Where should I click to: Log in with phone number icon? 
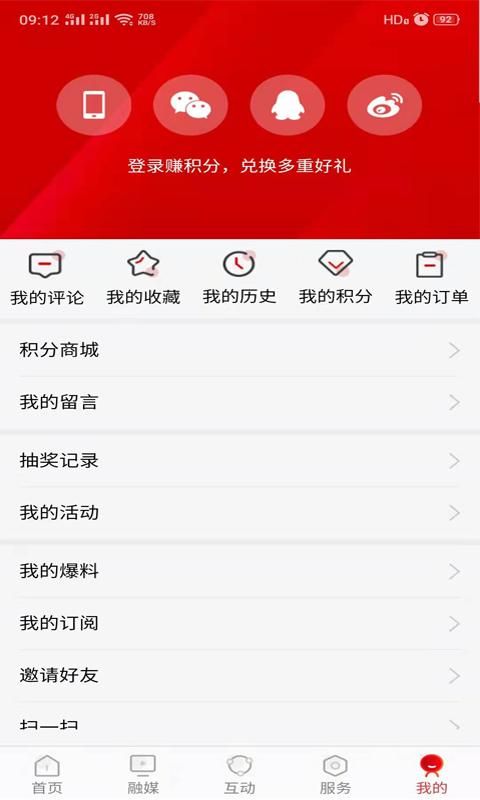[x=94, y=105]
